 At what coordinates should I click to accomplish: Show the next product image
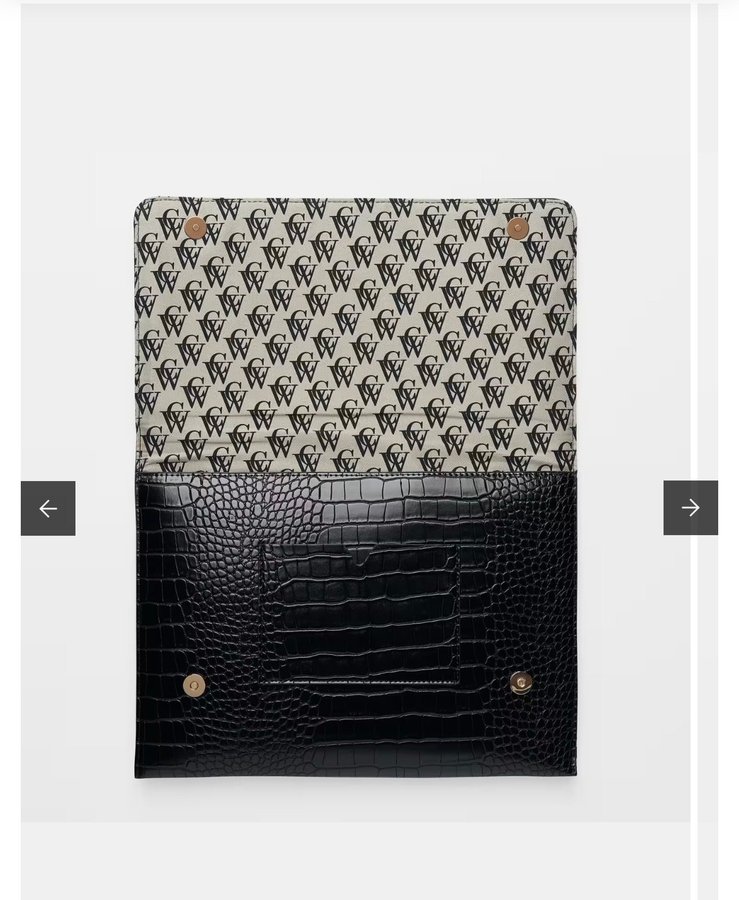click(690, 508)
